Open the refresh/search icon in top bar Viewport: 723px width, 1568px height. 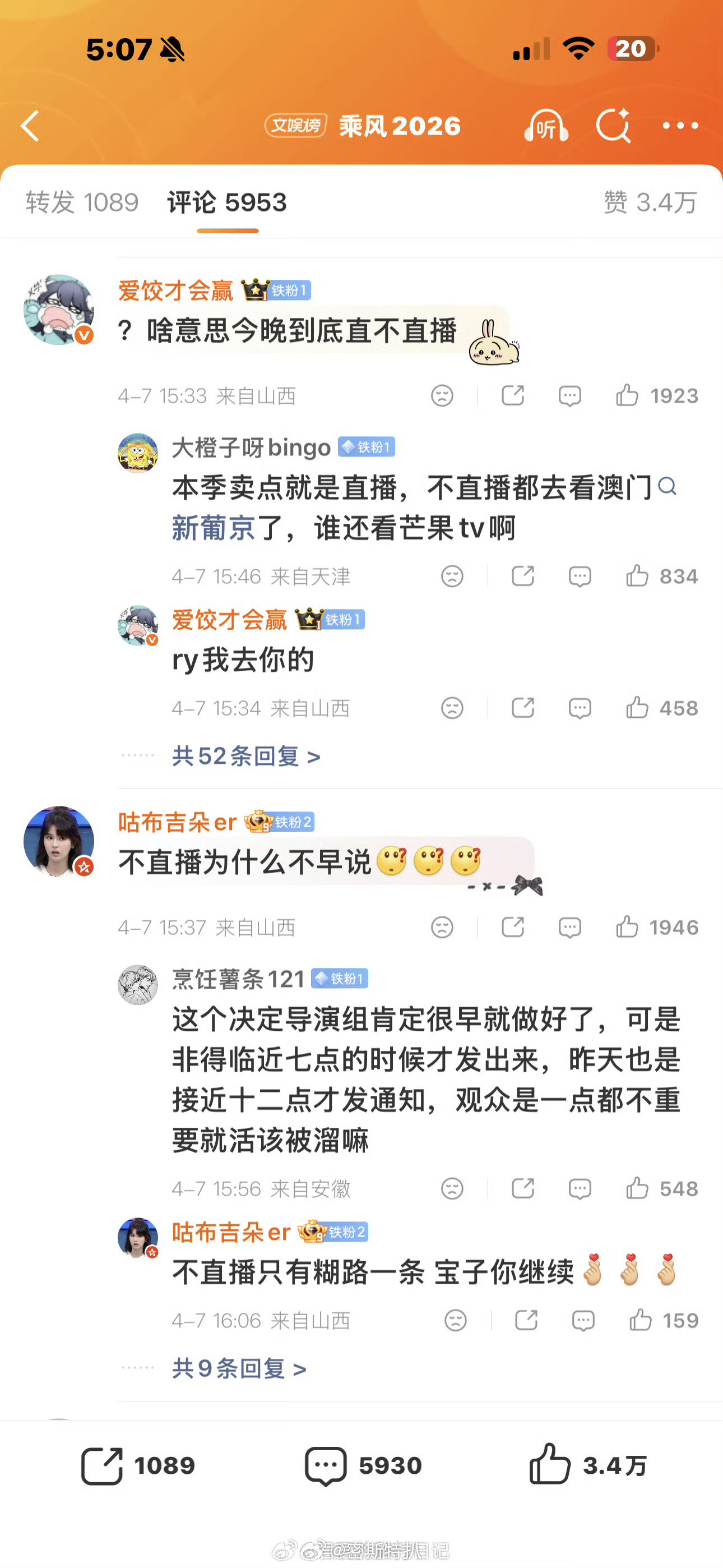pyautogui.click(x=614, y=126)
